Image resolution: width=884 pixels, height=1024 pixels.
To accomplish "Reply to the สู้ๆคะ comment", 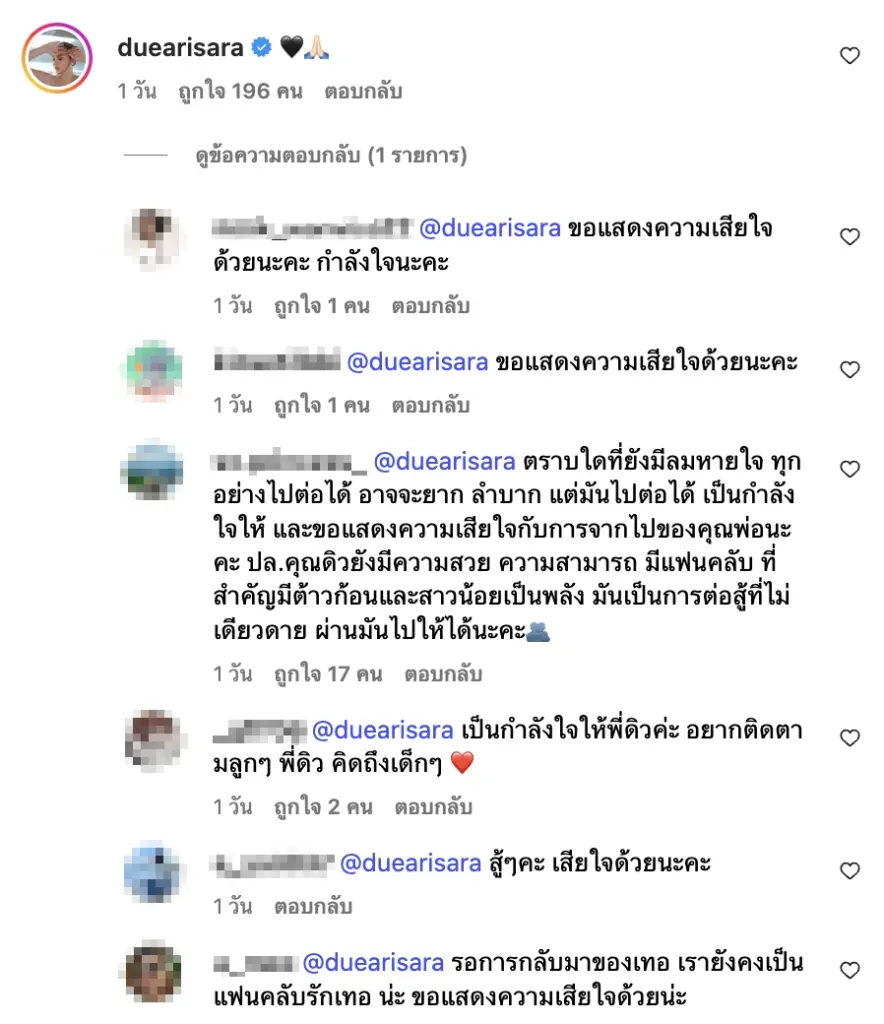I will point(314,906).
